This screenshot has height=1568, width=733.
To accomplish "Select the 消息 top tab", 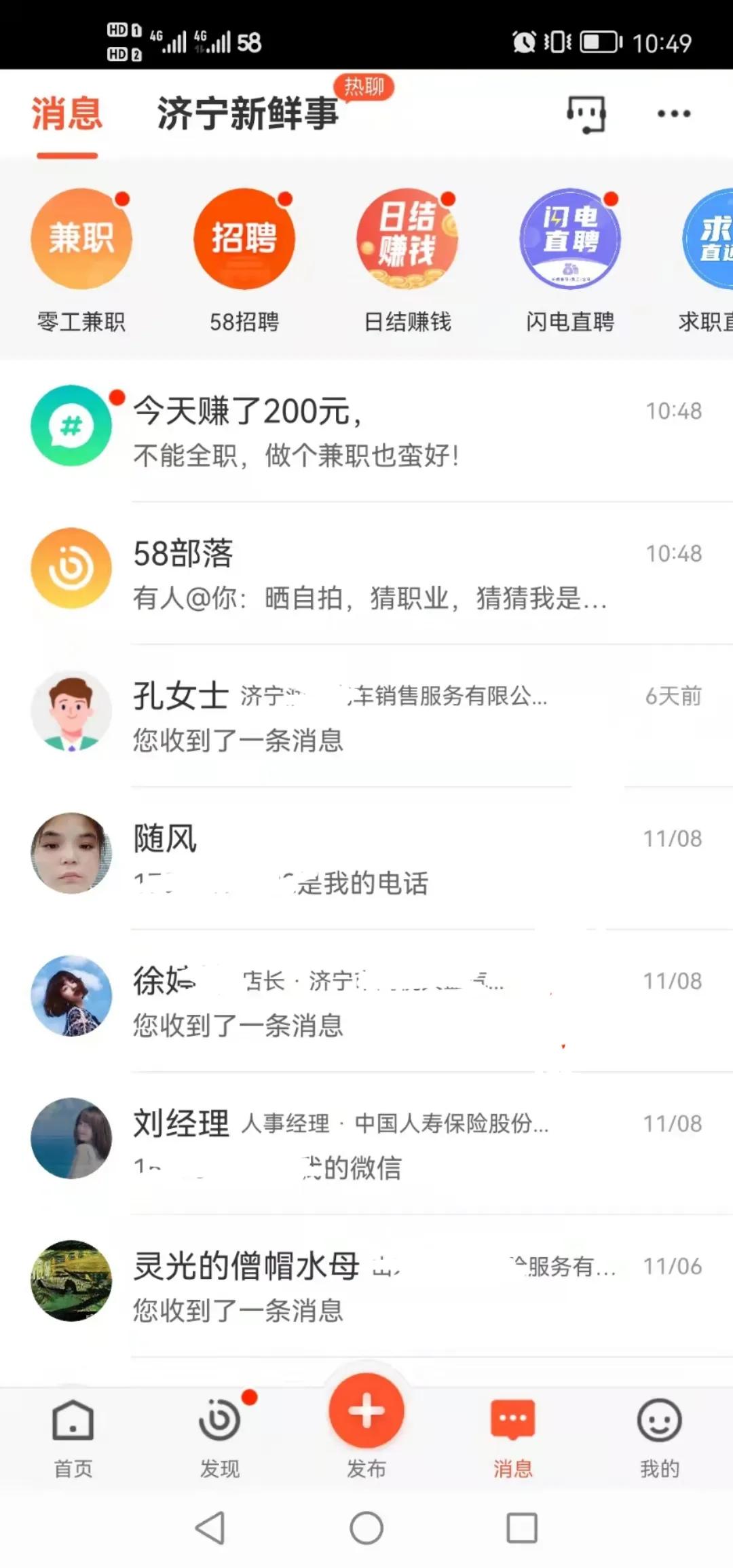I will pos(67,113).
